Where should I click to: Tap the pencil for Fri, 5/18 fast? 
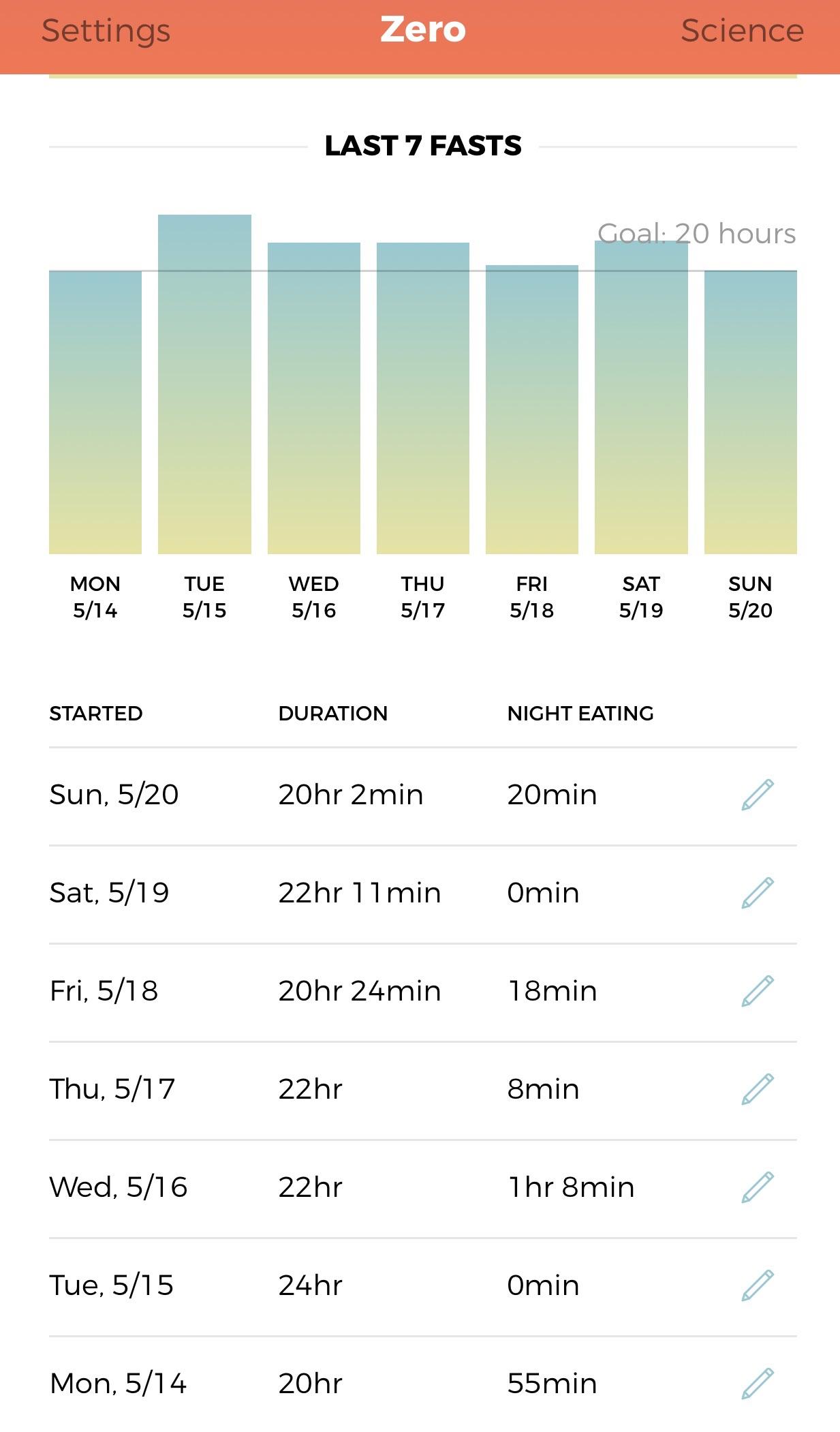pyautogui.click(x=757, y=991)
